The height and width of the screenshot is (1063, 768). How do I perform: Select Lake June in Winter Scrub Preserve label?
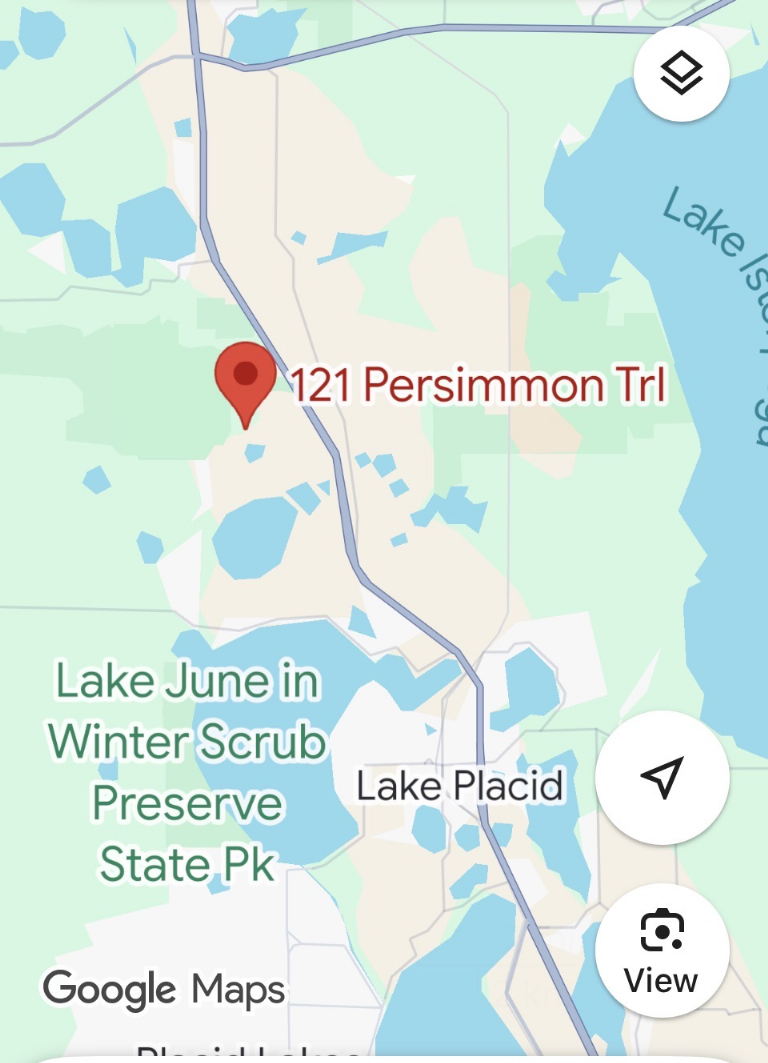click(188, 773)
